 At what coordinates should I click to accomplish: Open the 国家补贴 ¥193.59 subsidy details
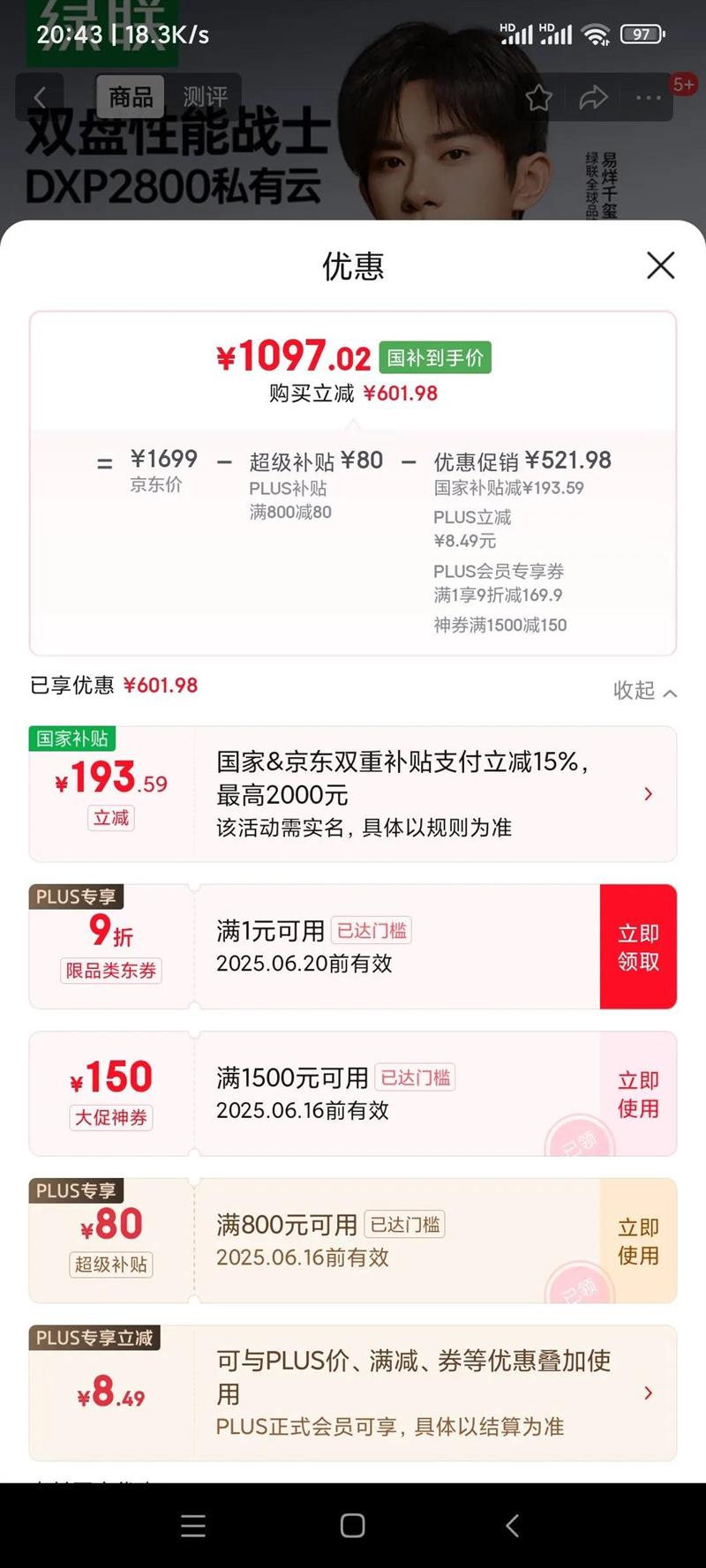[648, 794]
